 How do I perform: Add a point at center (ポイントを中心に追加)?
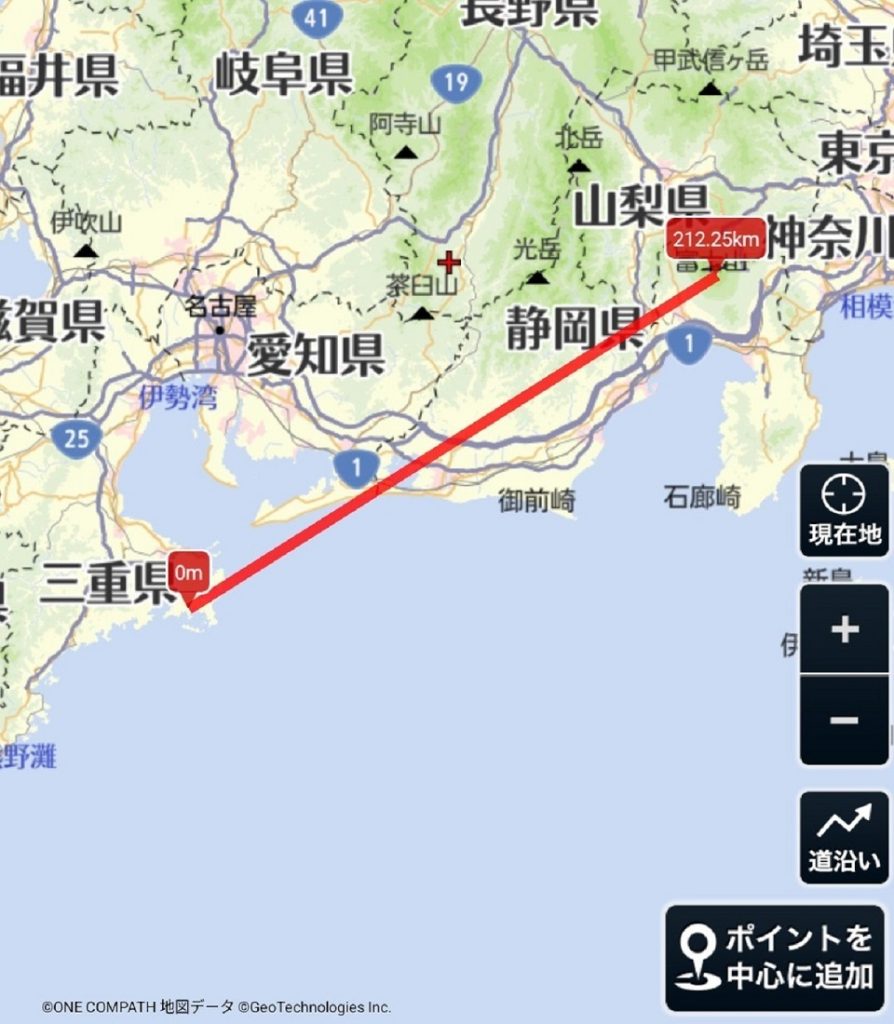pyautogui.click(x=775, y=957)
